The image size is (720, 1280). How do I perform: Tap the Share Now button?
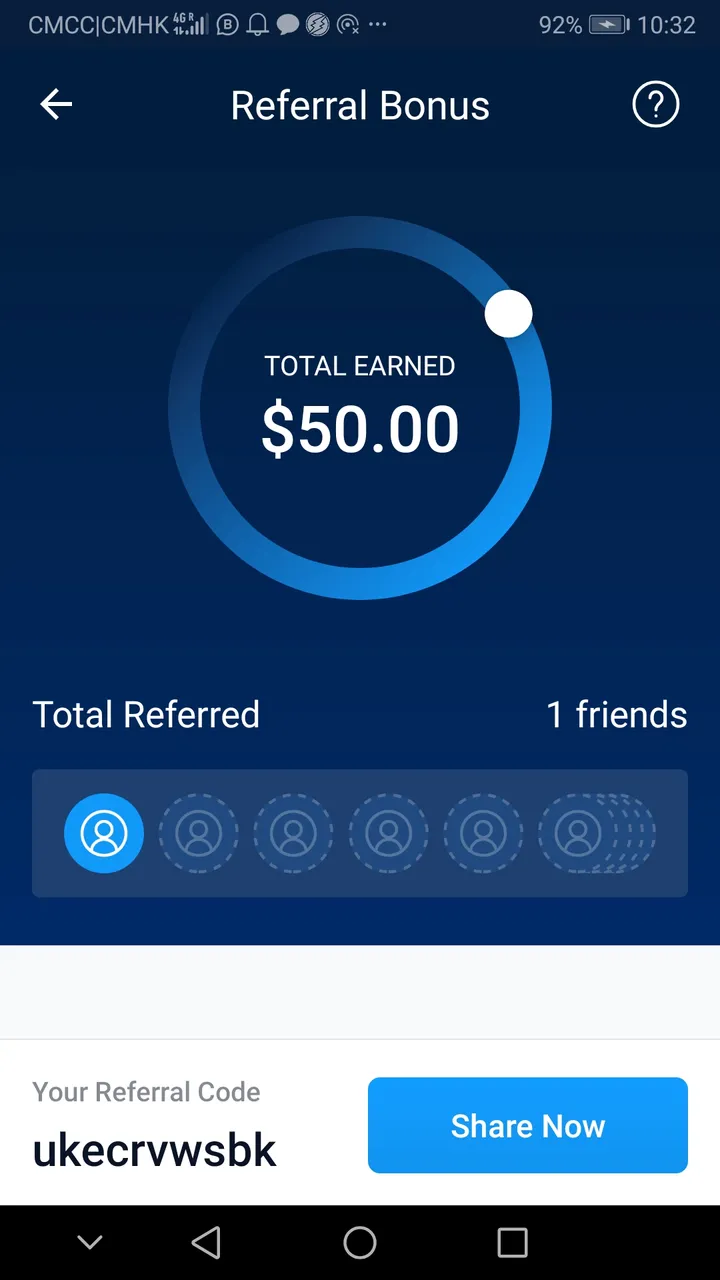click(x=527, y=1125)
